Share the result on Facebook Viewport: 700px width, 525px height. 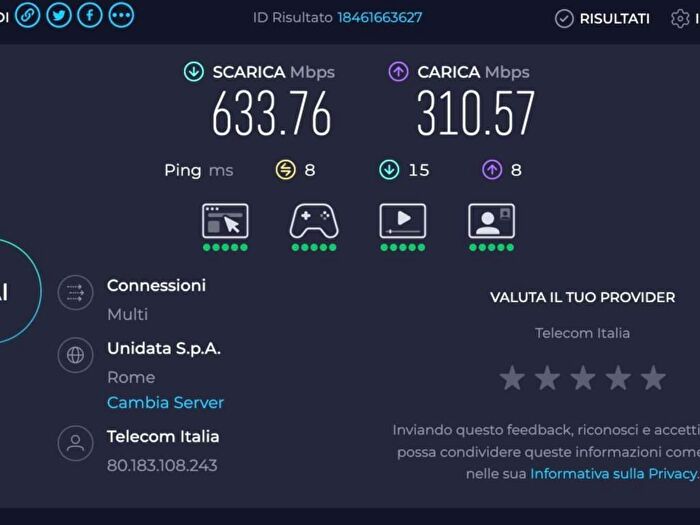[x=90, y=16]
